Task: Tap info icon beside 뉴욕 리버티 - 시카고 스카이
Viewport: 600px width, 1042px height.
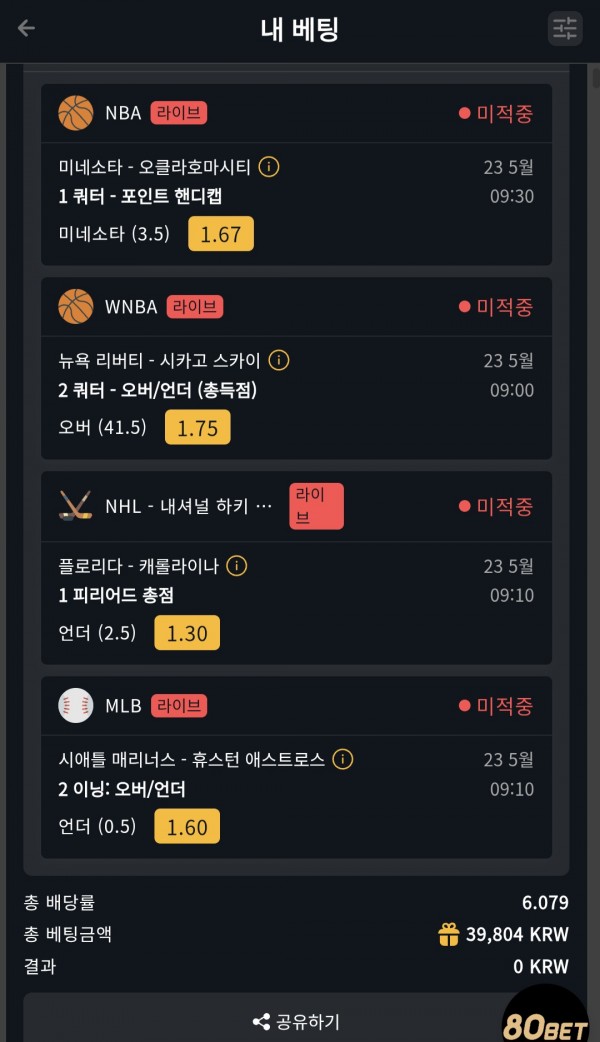Action: point(279,361)
